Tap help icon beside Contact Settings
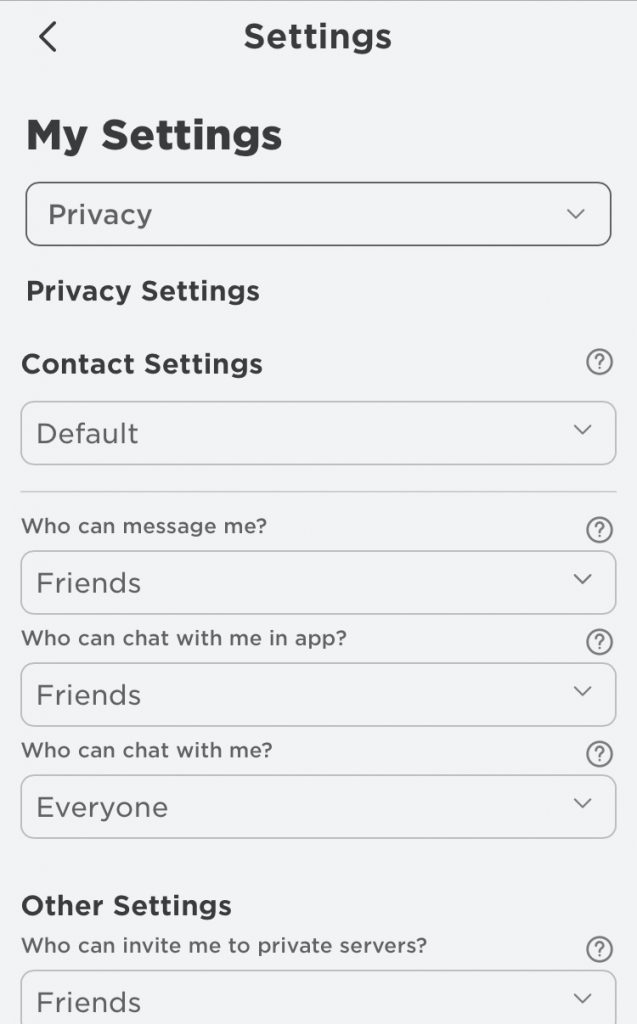 point(599,362)
